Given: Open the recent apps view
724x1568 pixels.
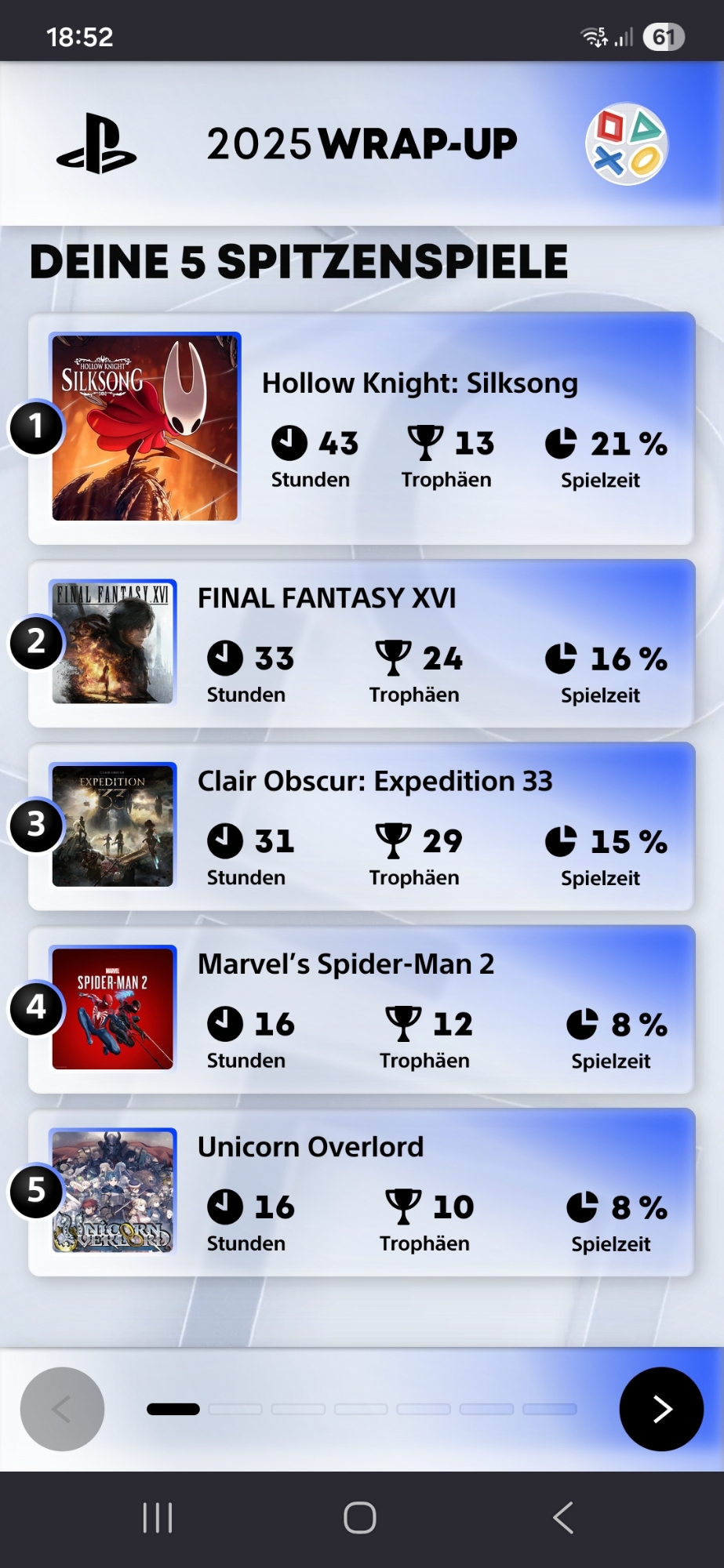Looking at the screenshot, I should pyautogui.click(x=158, y=1518).
